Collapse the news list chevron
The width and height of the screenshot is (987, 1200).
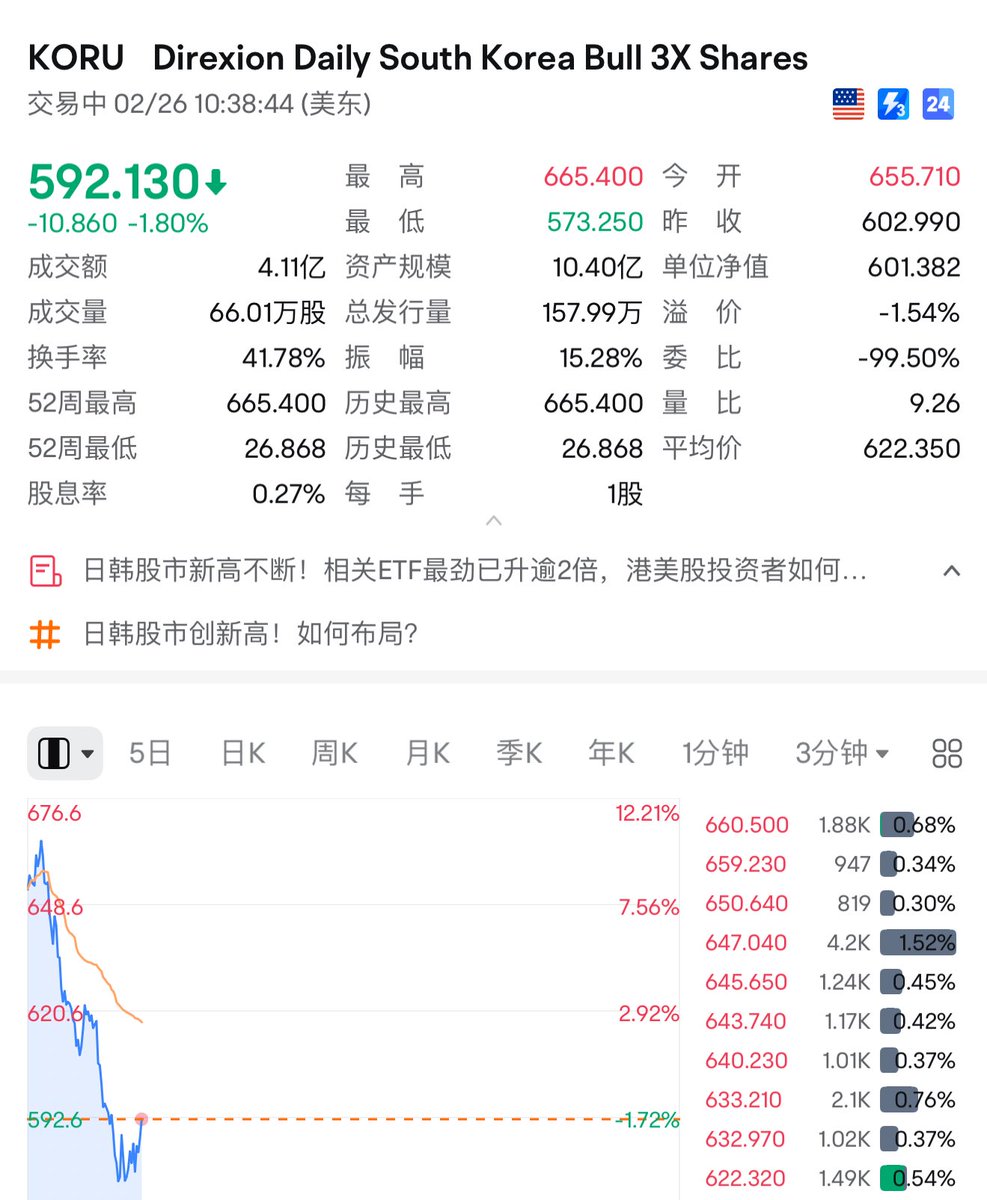(951, 571)
